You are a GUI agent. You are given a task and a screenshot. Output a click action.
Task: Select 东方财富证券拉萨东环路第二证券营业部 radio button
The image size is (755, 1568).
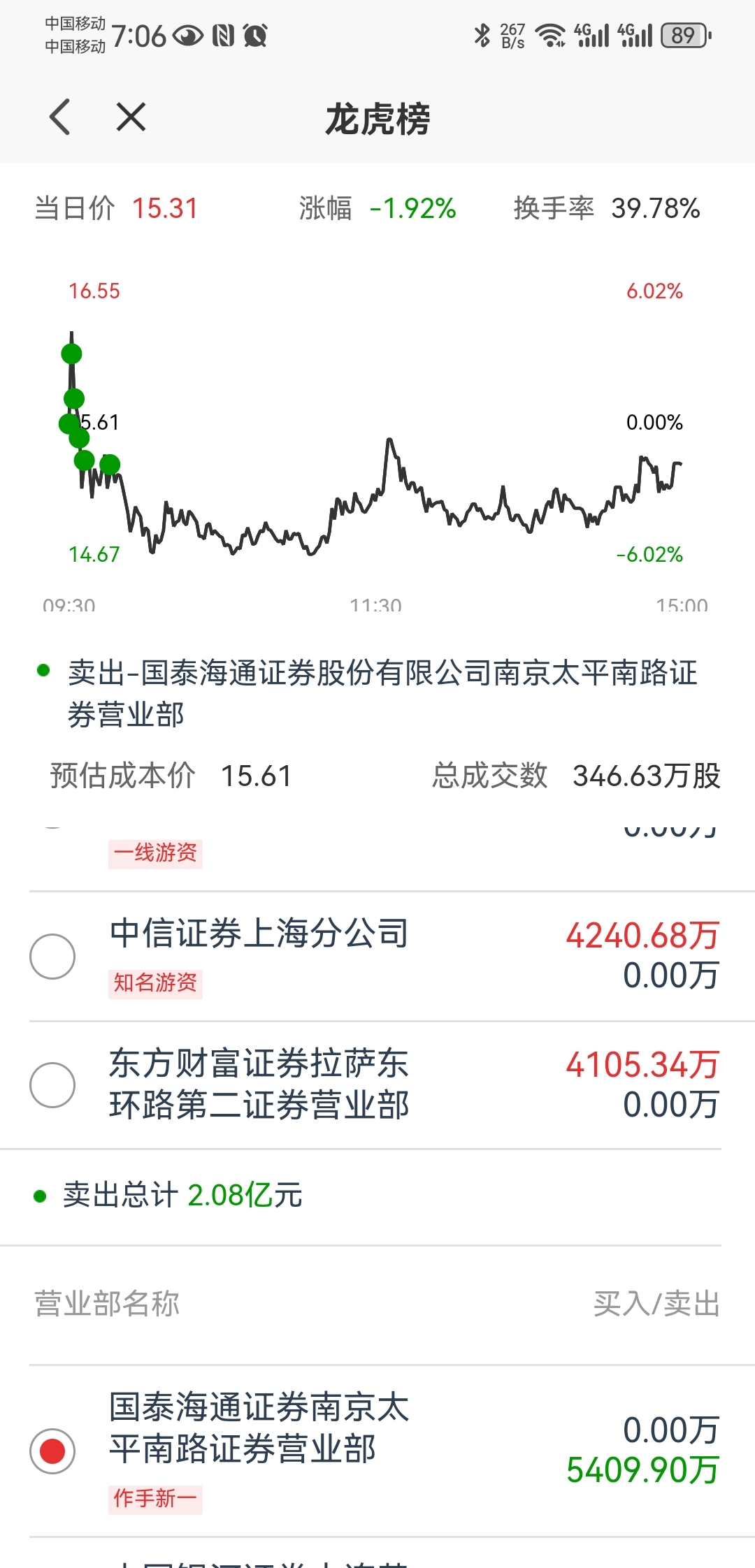(x=52, y=1085)
